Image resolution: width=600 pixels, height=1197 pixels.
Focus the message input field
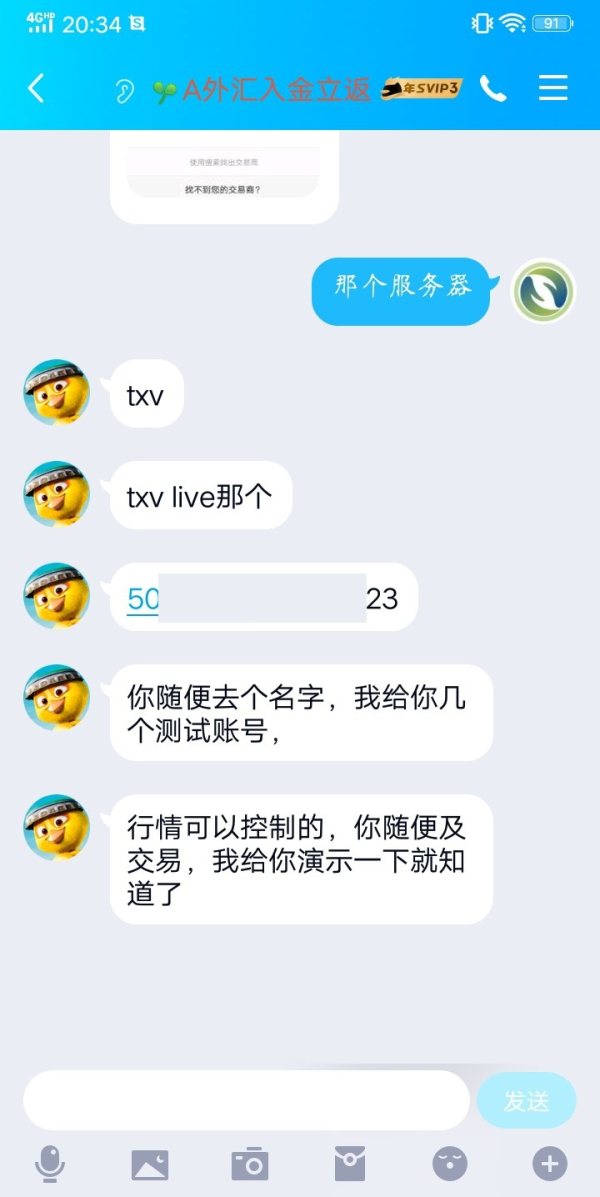pyautogui.click(x=247, y=1100)
